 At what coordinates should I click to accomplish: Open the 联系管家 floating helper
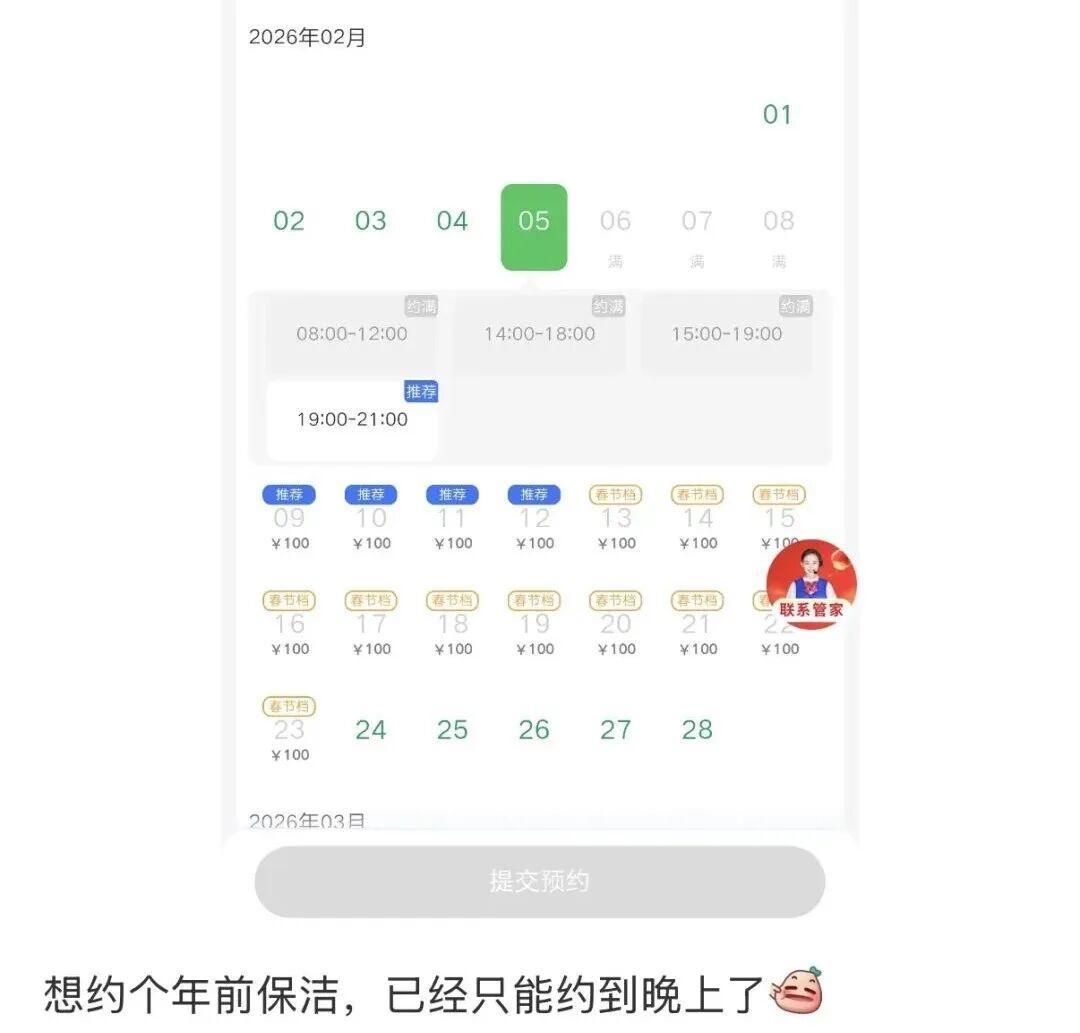(x=811, y=585)
